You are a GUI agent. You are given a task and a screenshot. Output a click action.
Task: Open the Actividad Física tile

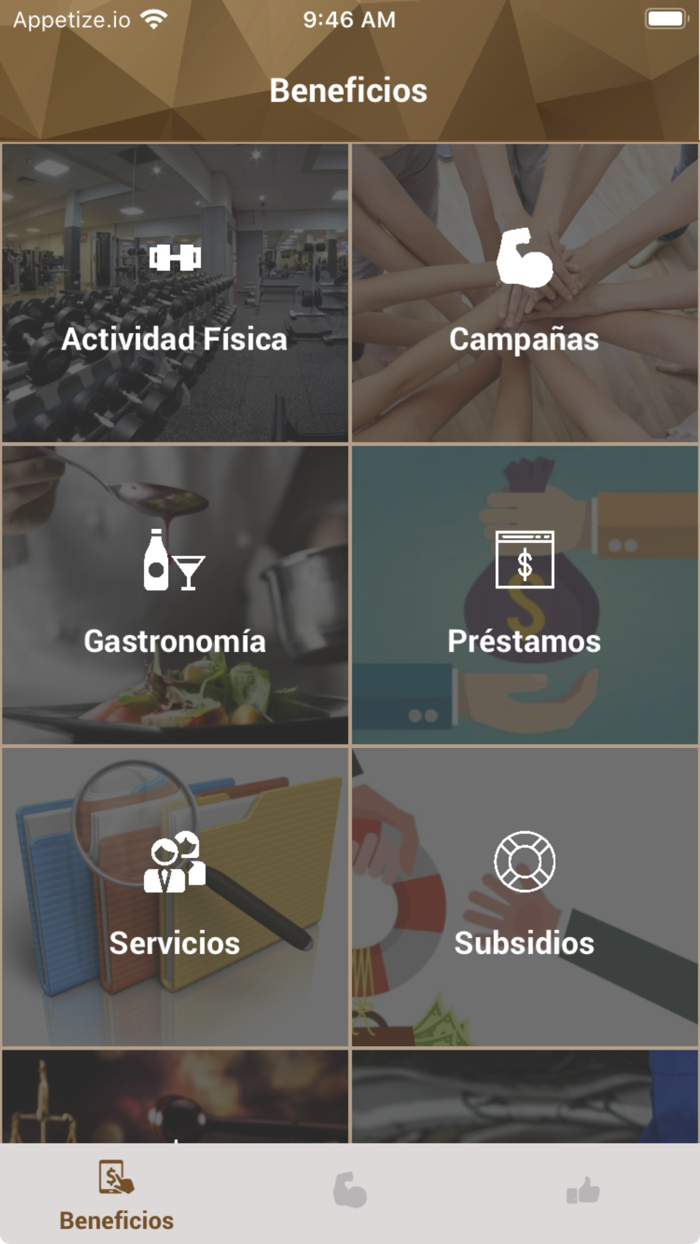coord(175,293)
